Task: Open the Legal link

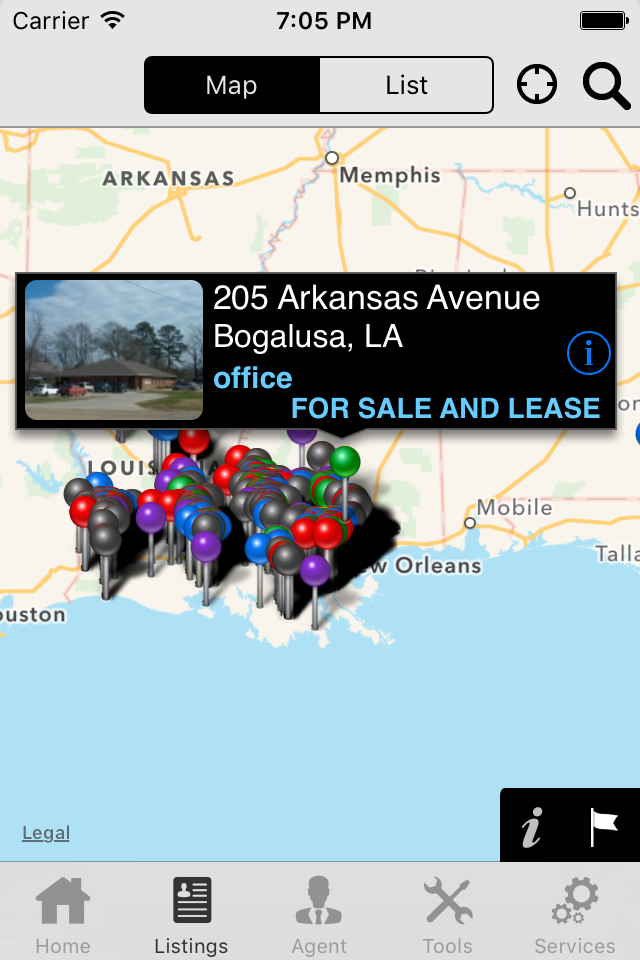Action: (x=46, y=833)
